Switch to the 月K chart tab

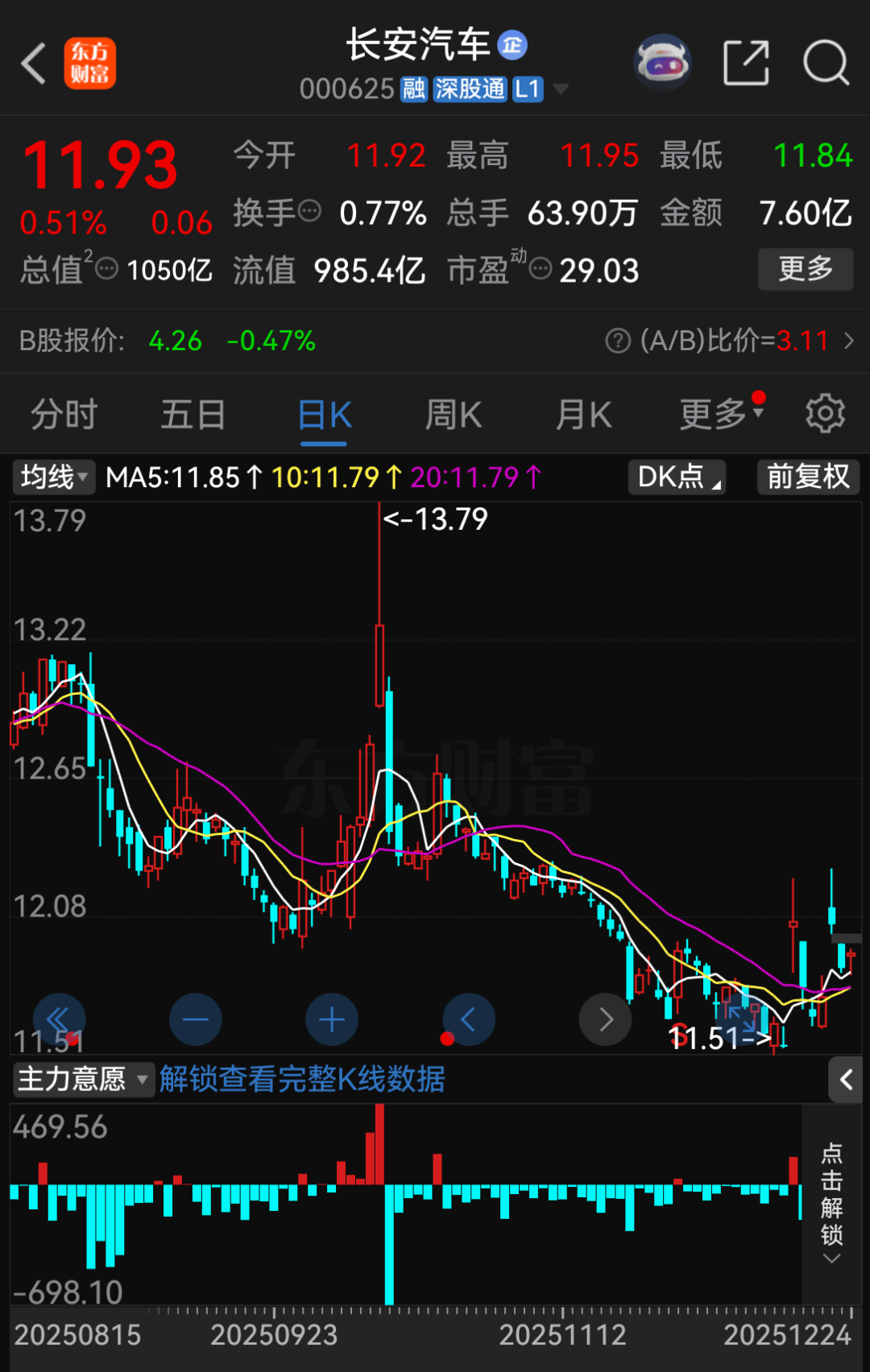[x=584, y=415]
